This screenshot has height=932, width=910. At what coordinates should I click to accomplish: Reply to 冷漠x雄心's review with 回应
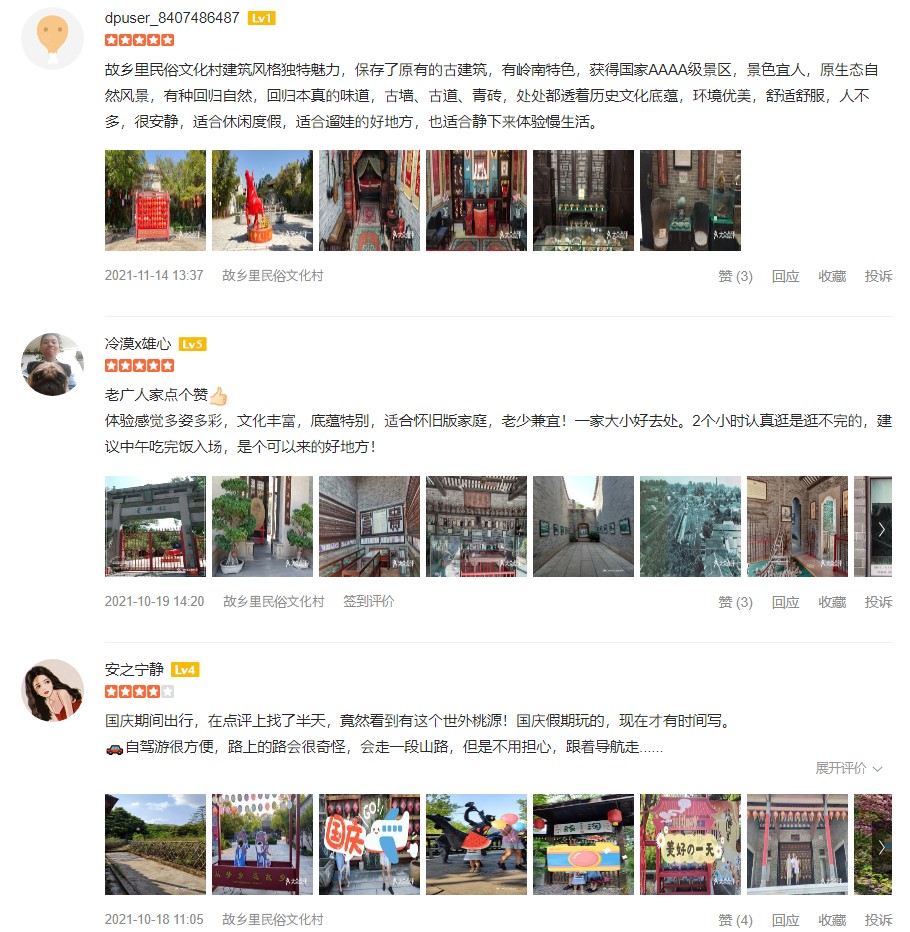[785, 602]
